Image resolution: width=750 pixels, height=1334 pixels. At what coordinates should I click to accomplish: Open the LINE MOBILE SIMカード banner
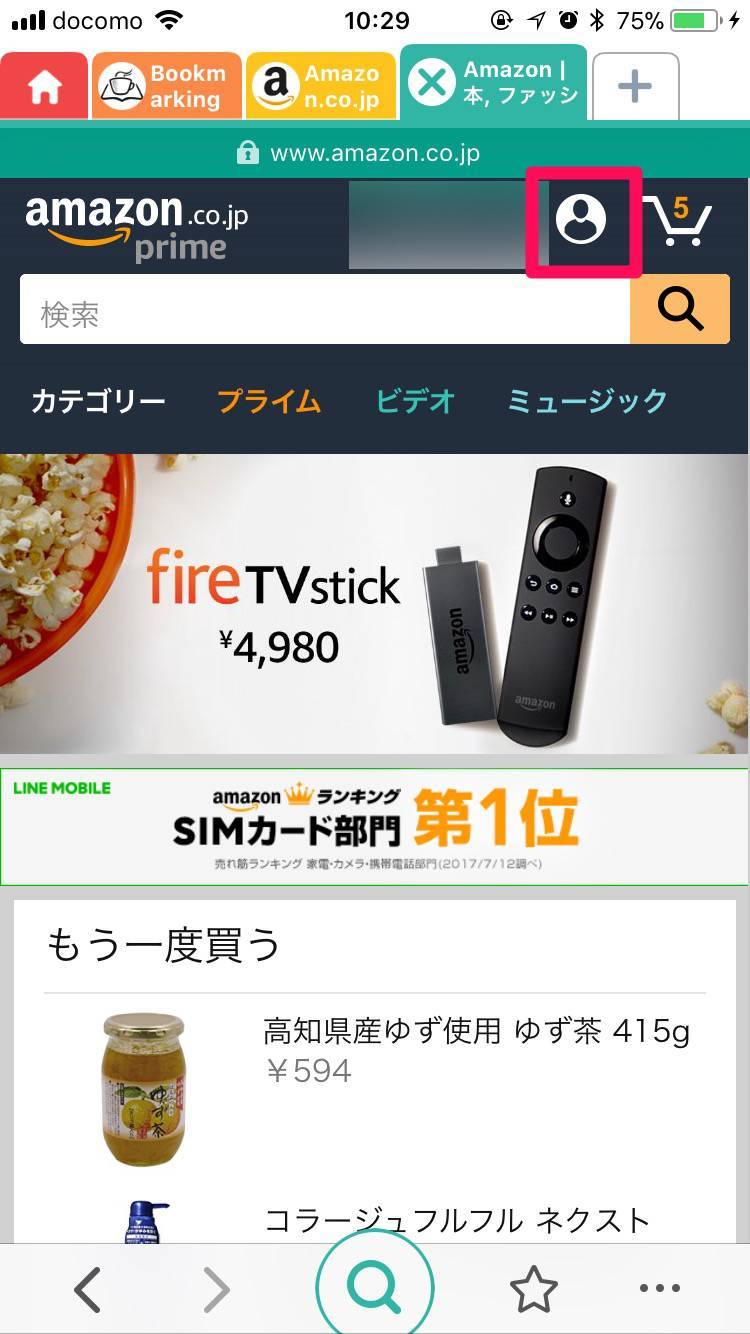374,826
